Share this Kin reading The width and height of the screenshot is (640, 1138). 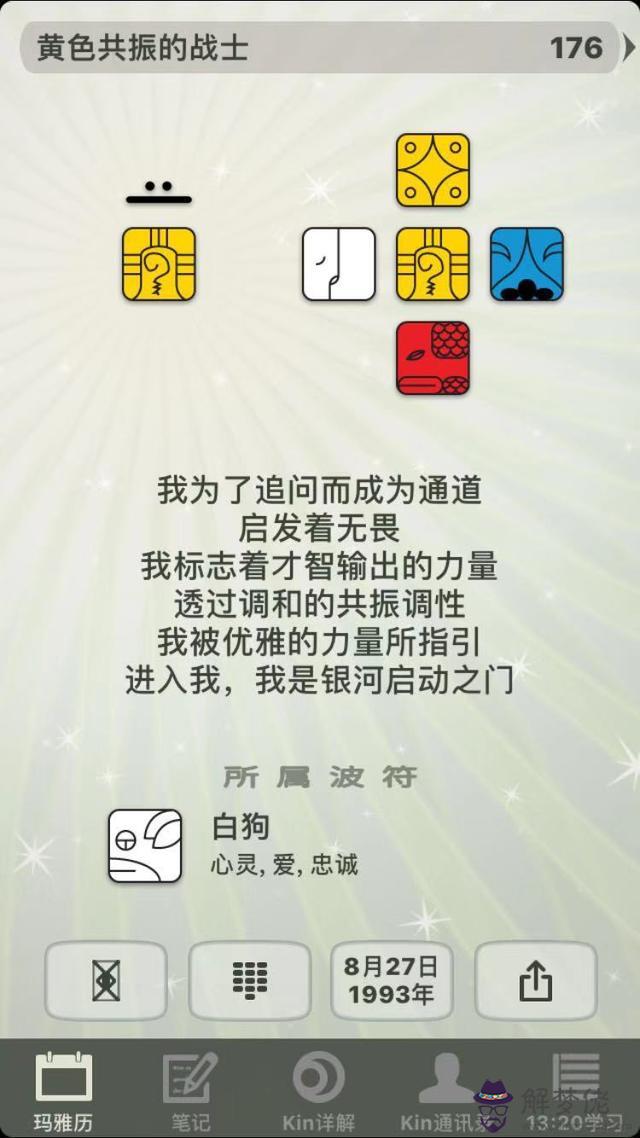pyautogui.click(x=535, y=980)
